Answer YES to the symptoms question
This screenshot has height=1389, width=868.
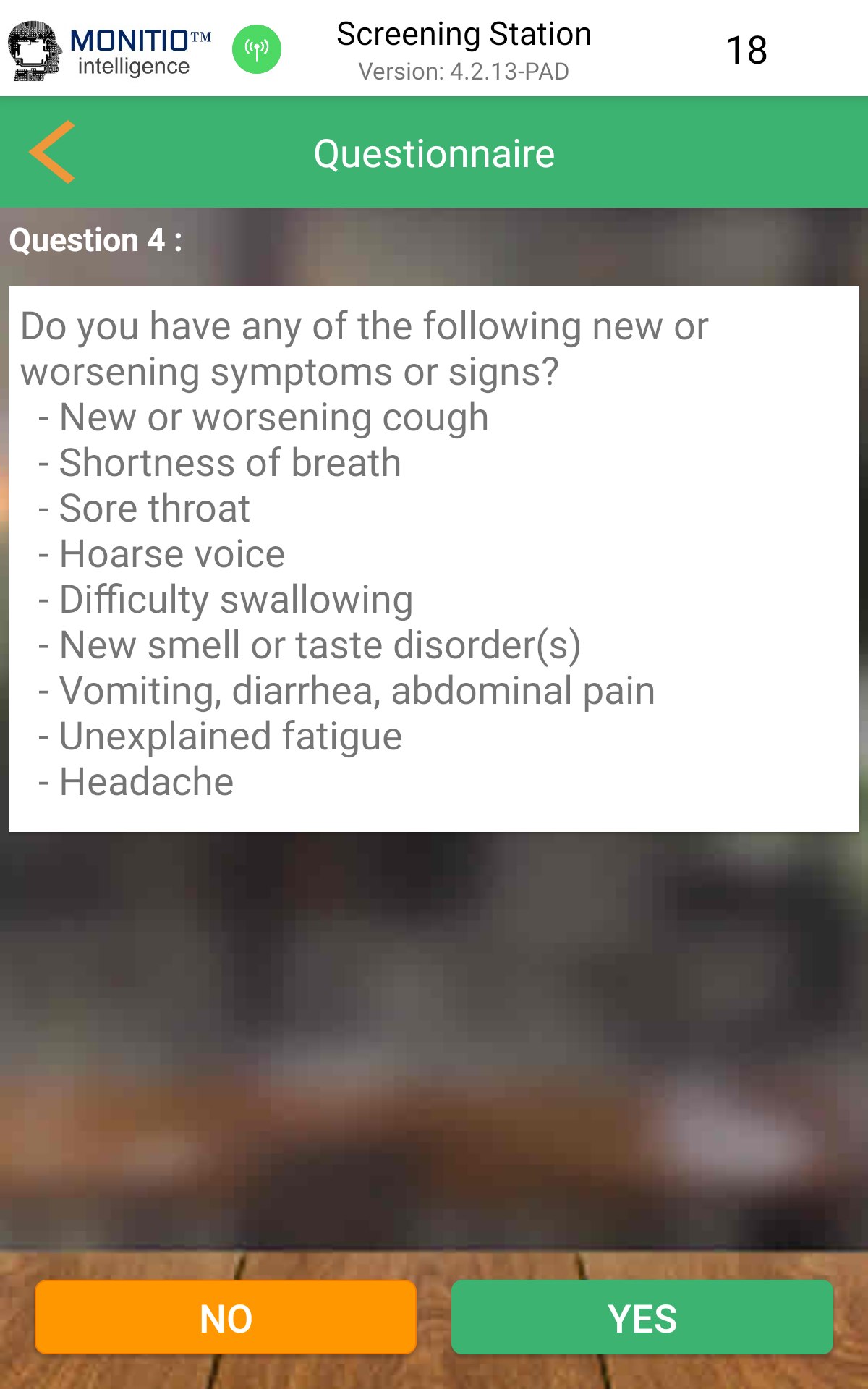[642, 1317]
